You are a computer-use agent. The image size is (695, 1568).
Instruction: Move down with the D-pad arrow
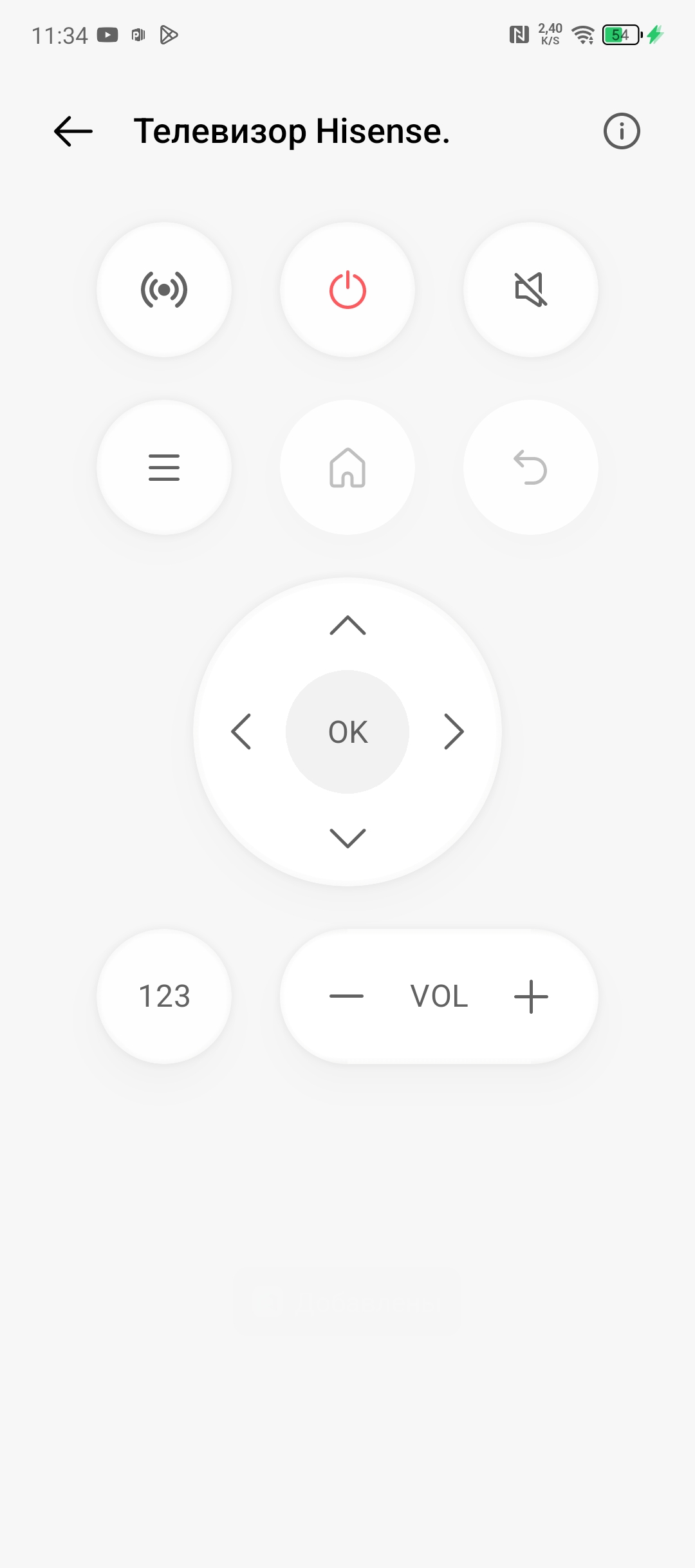pos(347,838)
